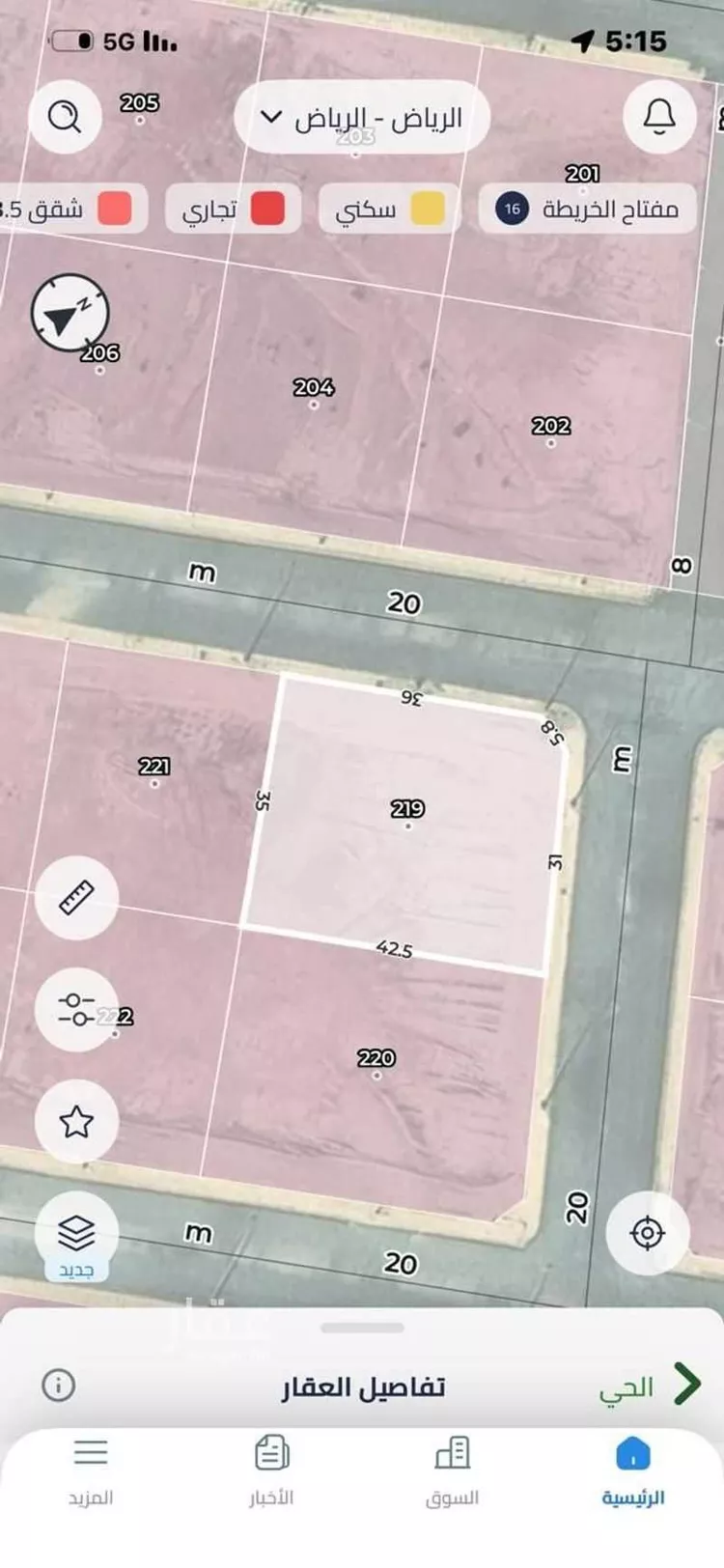Open the map filter sliders
The image size is (724, 1568).
click(76, 1009)
